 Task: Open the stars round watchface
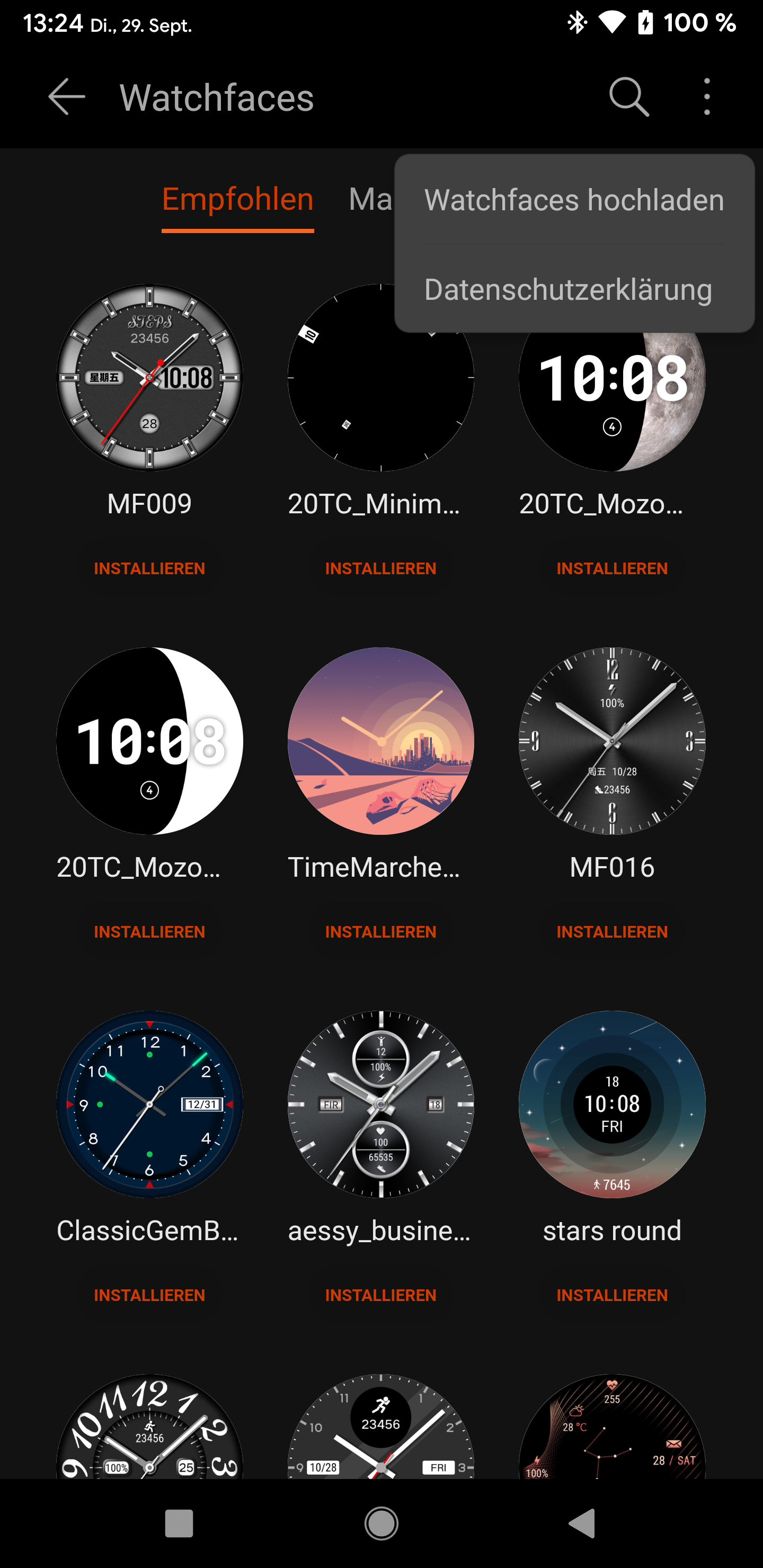pos(611,1104)
